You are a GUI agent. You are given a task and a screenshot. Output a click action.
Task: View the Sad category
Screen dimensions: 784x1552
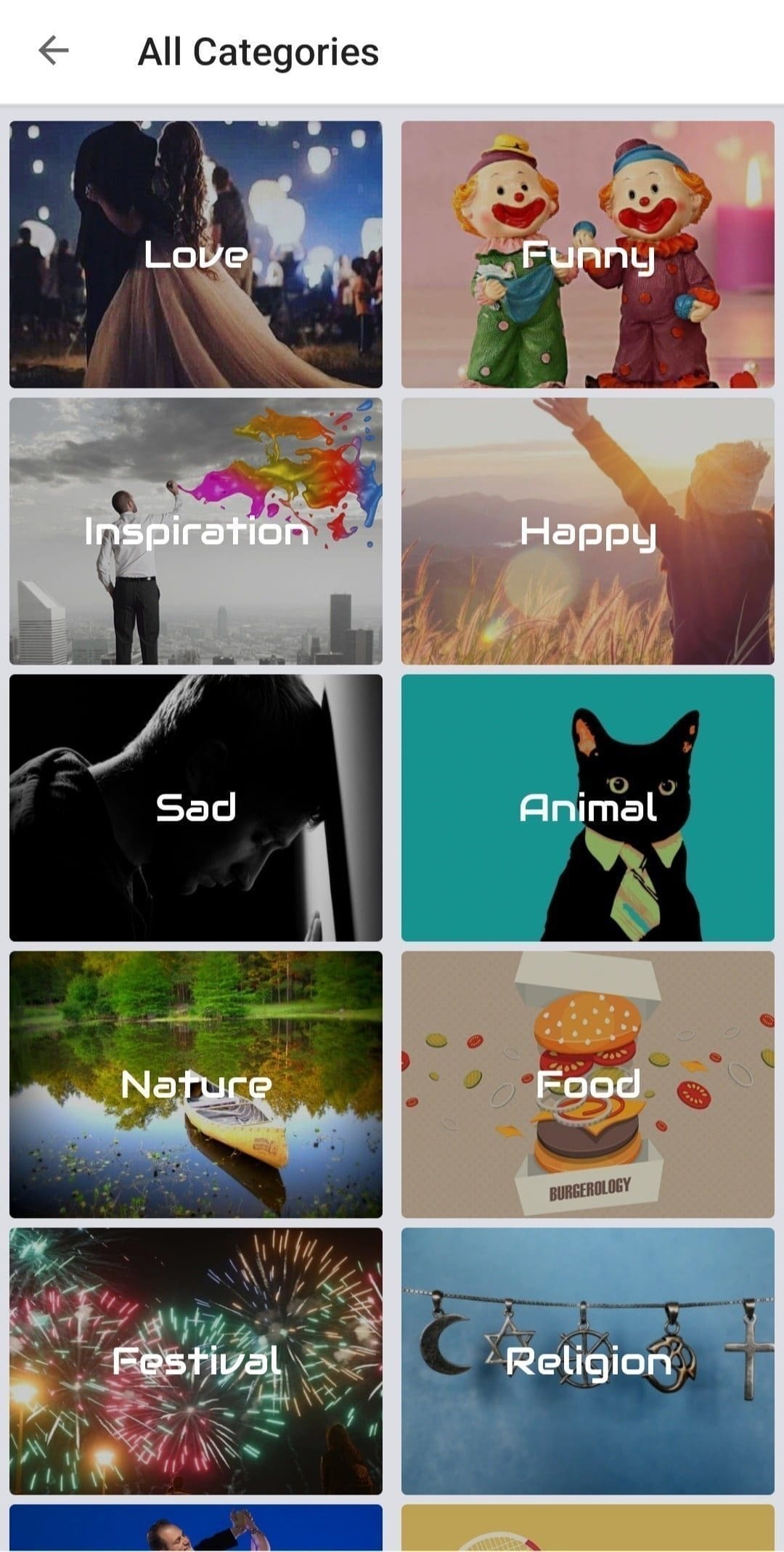196,808
